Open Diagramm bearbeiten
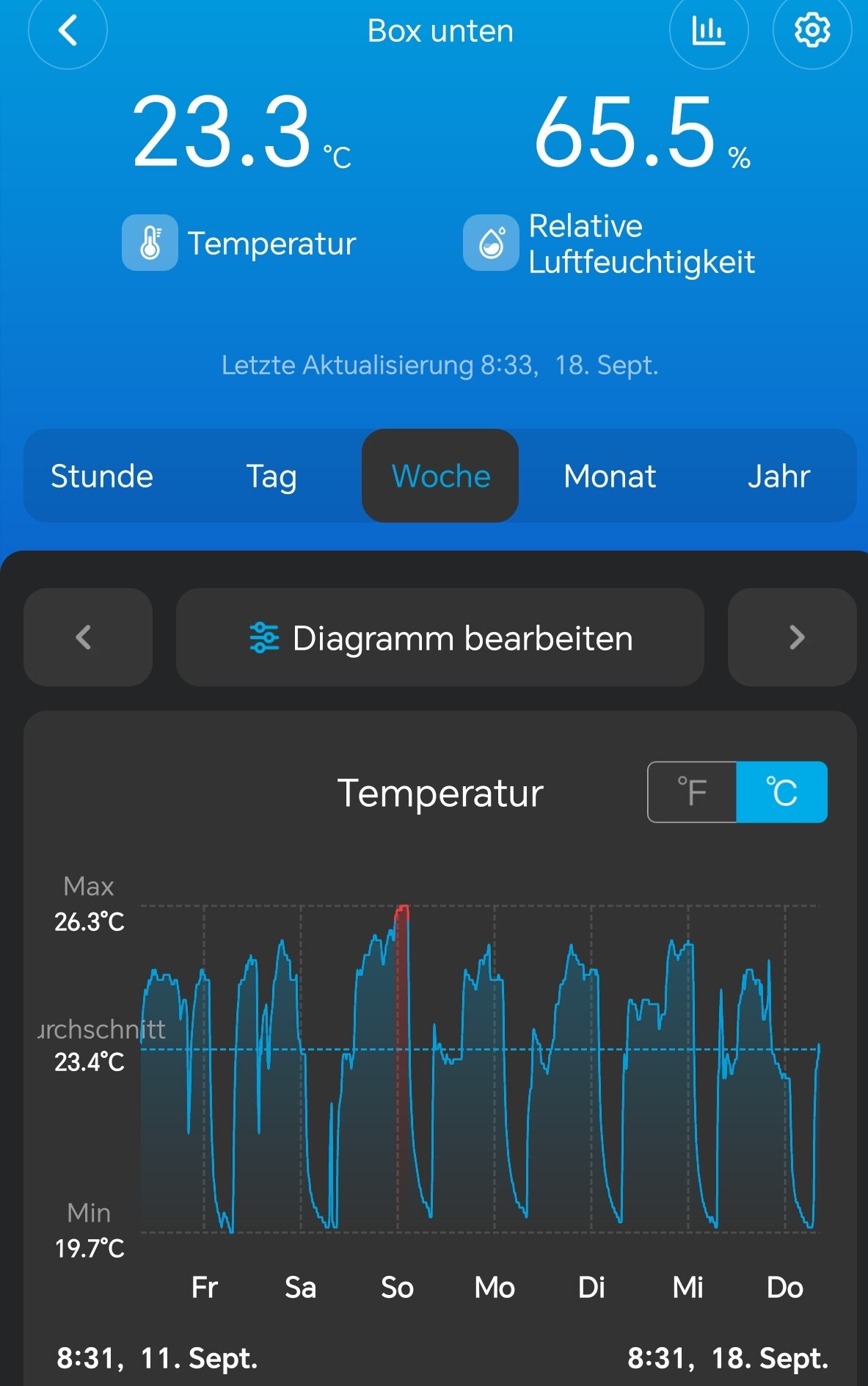 440,637
